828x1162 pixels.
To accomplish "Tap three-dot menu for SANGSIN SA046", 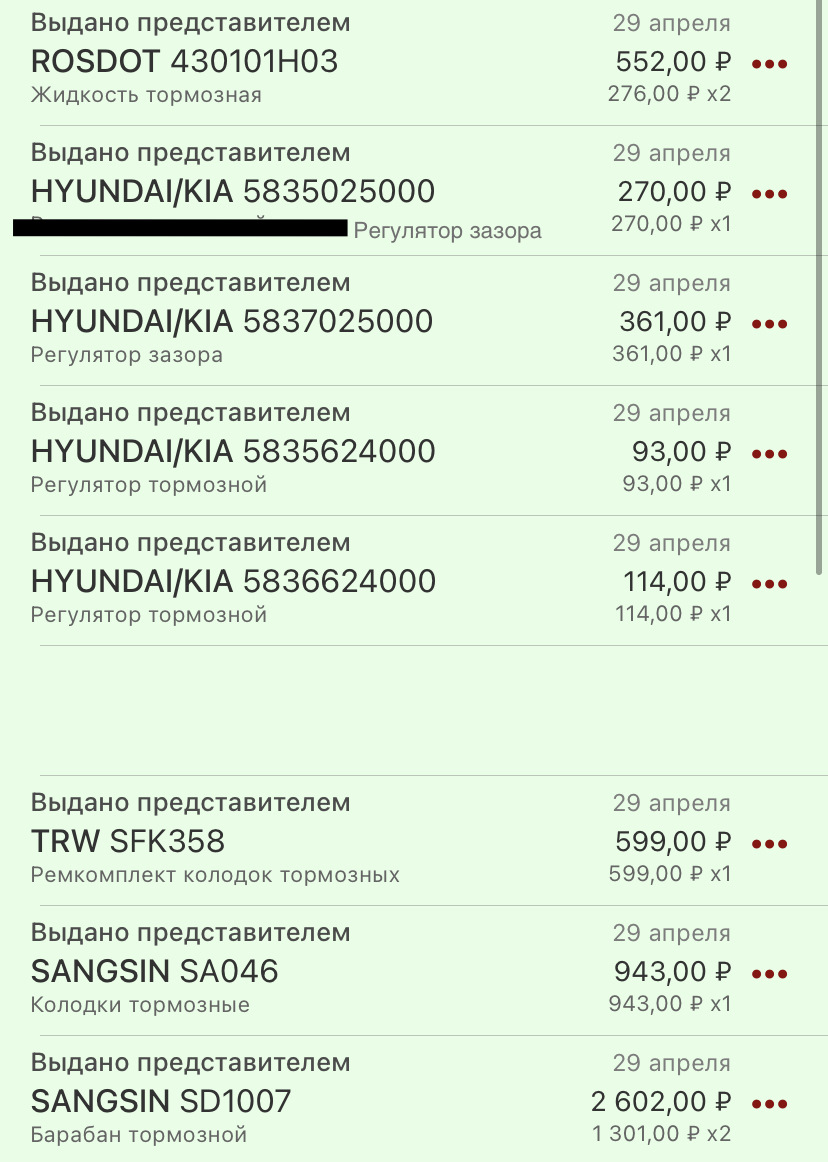I will click(769, 974).
